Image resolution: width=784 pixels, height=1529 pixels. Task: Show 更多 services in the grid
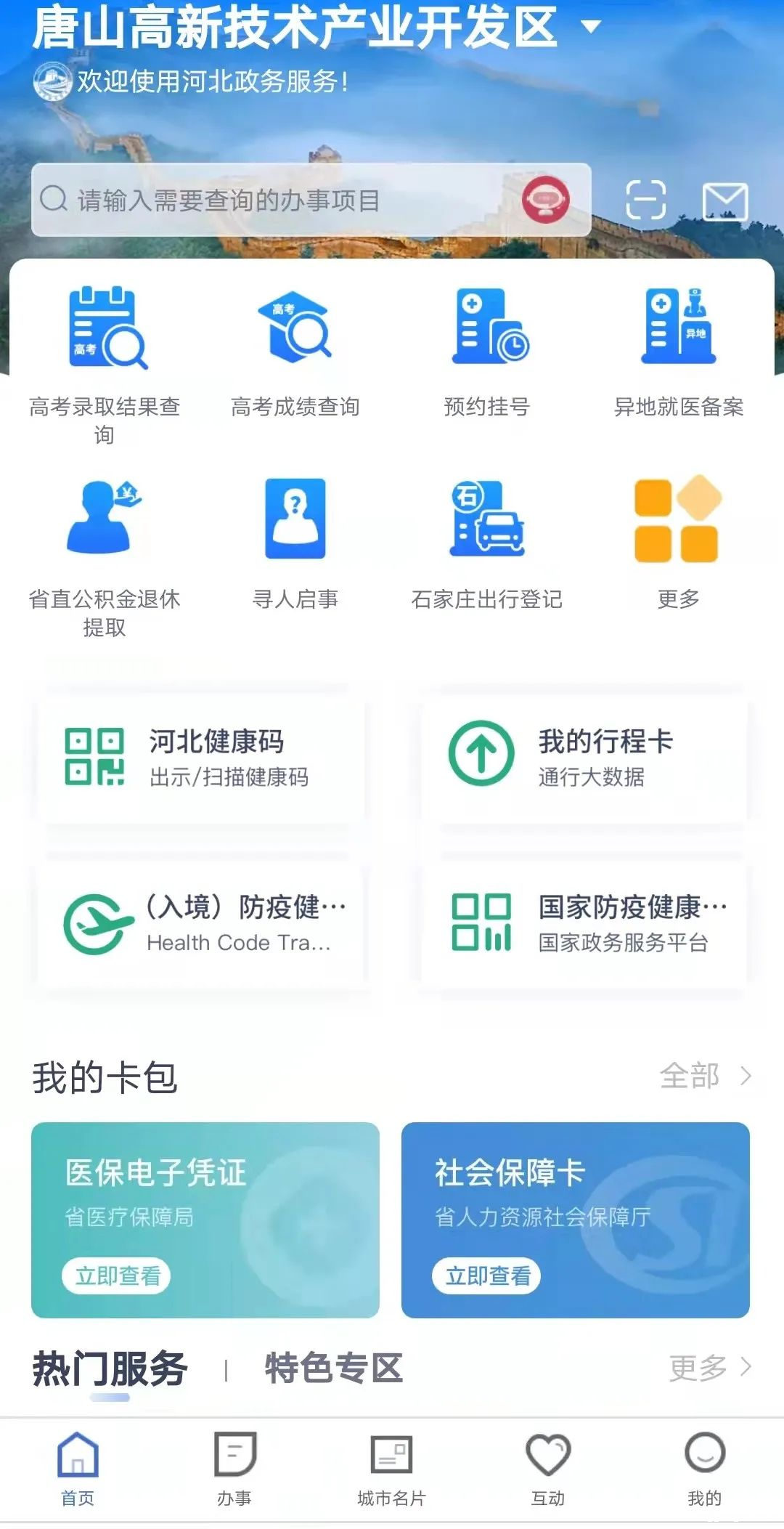(677, 545)
